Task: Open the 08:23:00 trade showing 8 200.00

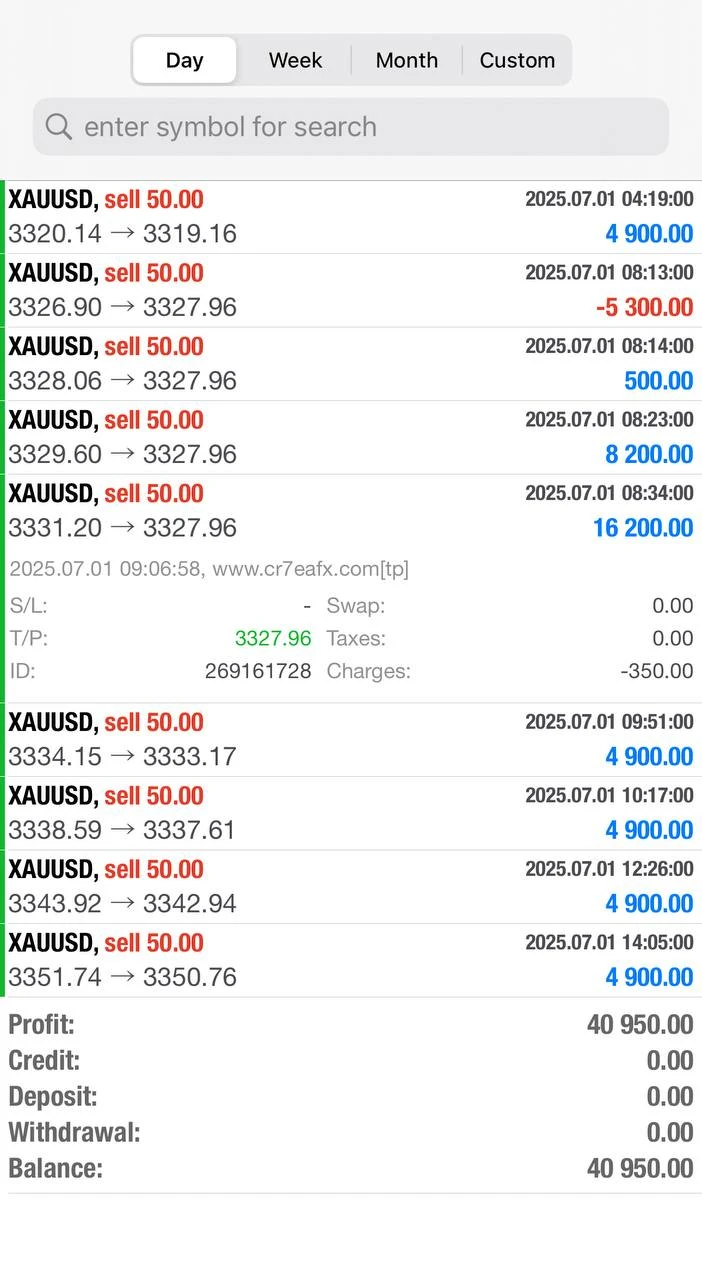Action: point(350,437)
